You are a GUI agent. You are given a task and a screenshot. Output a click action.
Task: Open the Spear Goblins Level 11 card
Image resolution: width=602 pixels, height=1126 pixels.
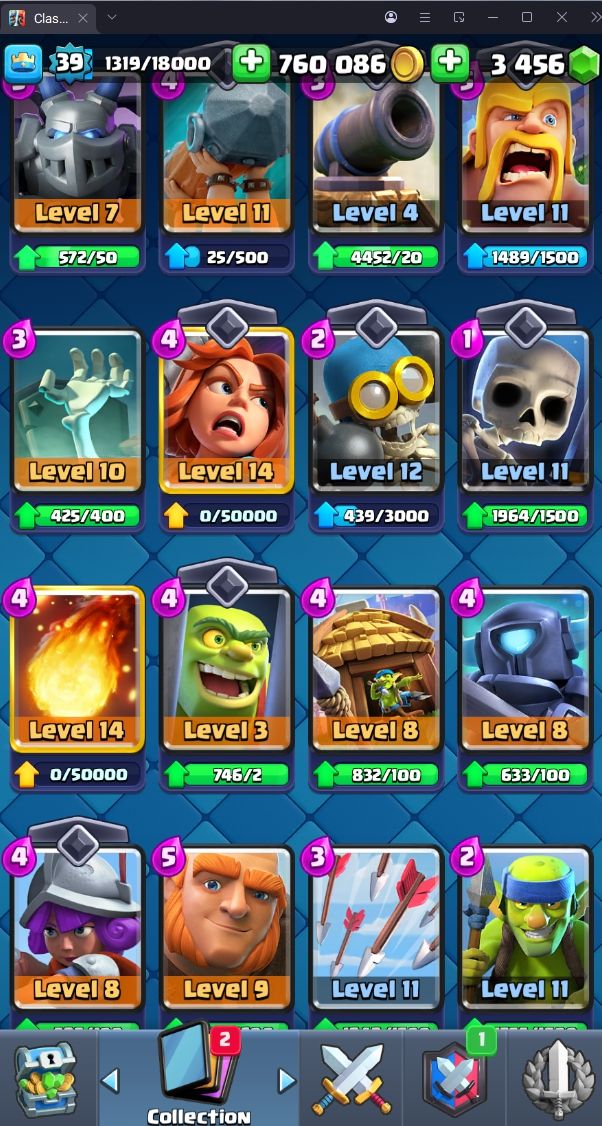524,928
